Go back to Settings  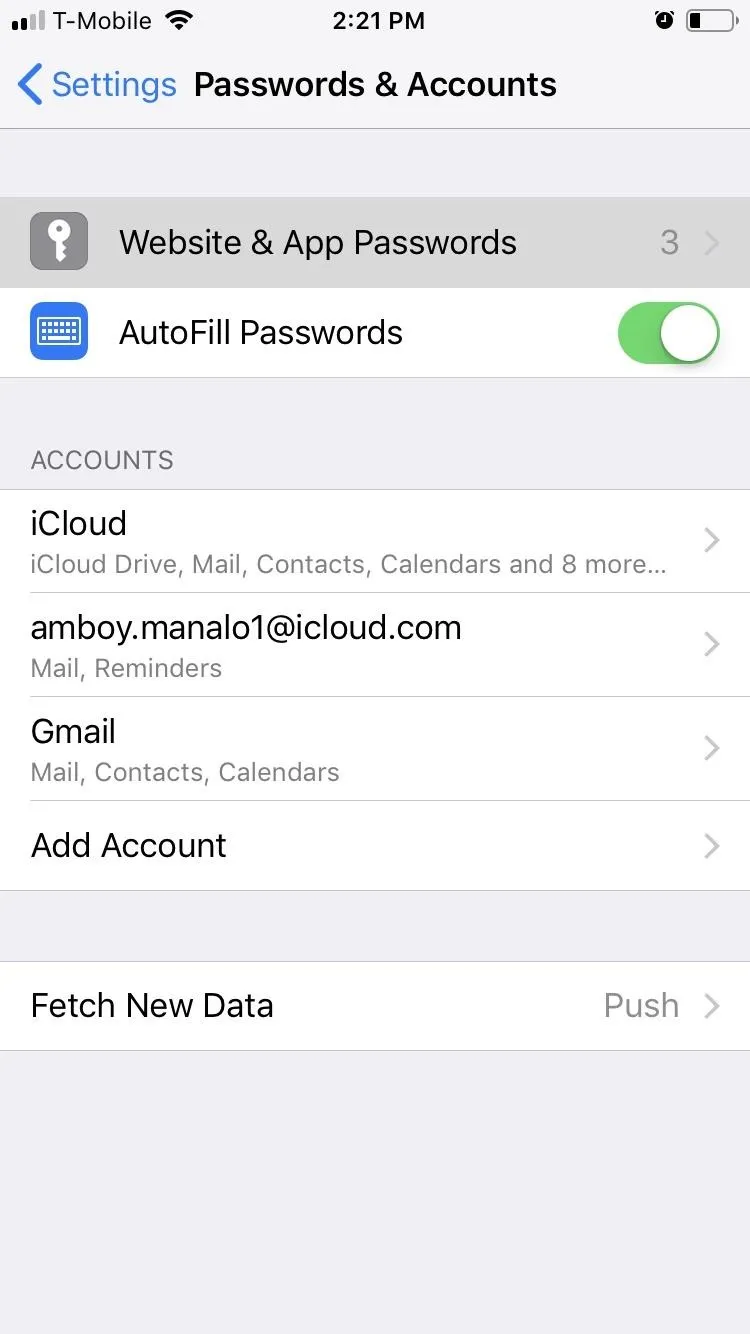(x=97, y=85)
